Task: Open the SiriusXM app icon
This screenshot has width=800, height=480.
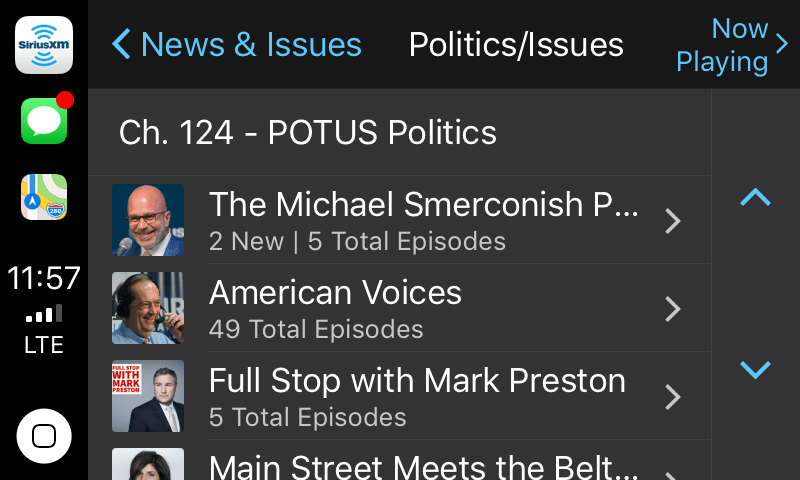Action: [x=44, y=44]
